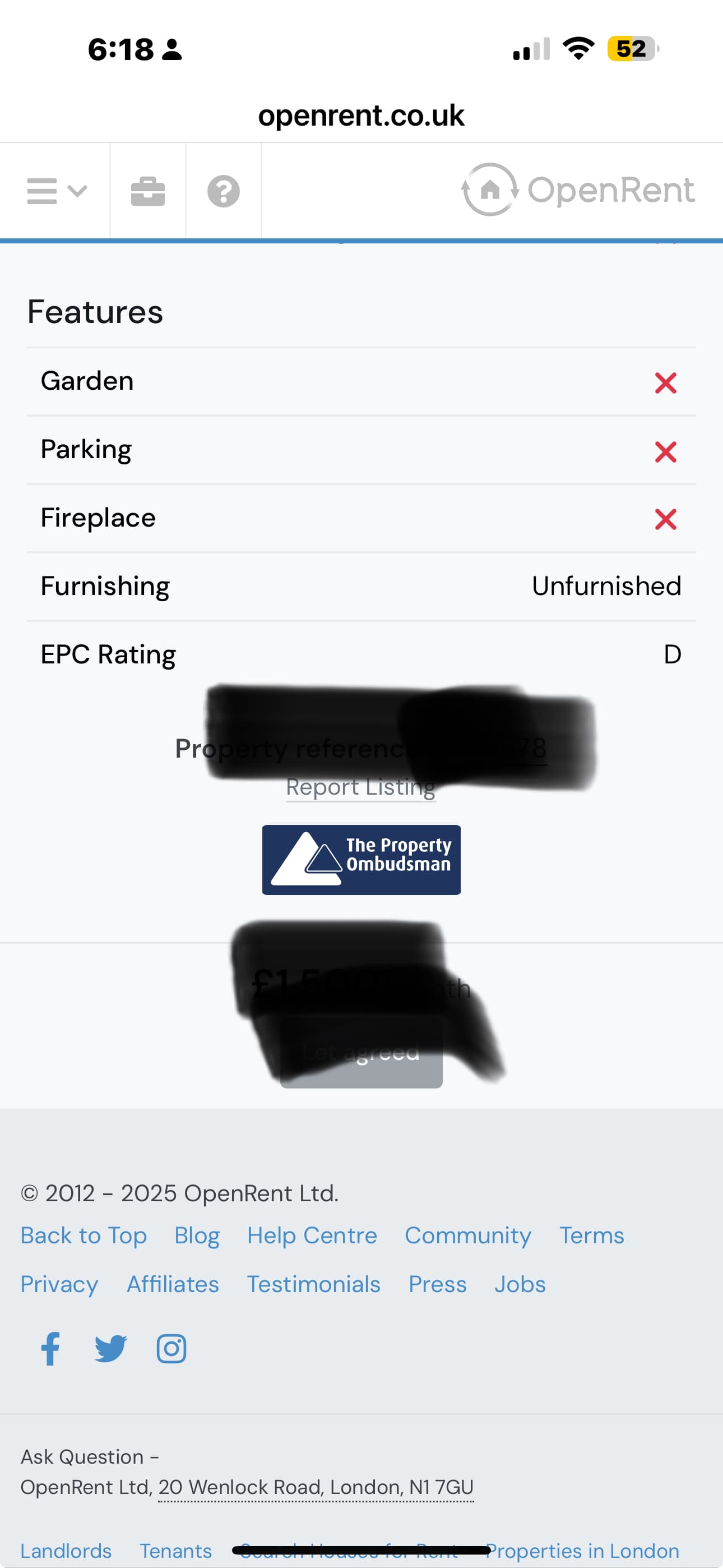Open OpenRent's Facebook page
Viewport: 723px width, 1568px height.
click(x=50, y=1349)
